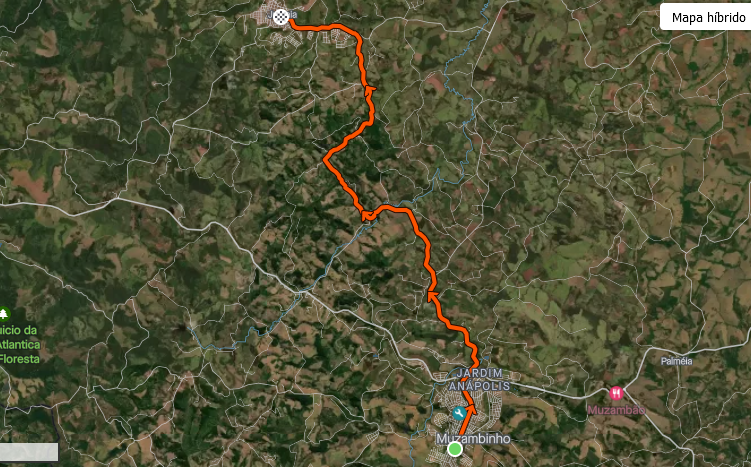Tap the checkered finish marker of the route
Image resolution: width=751 pixels, height=467 pixels.
283,16
